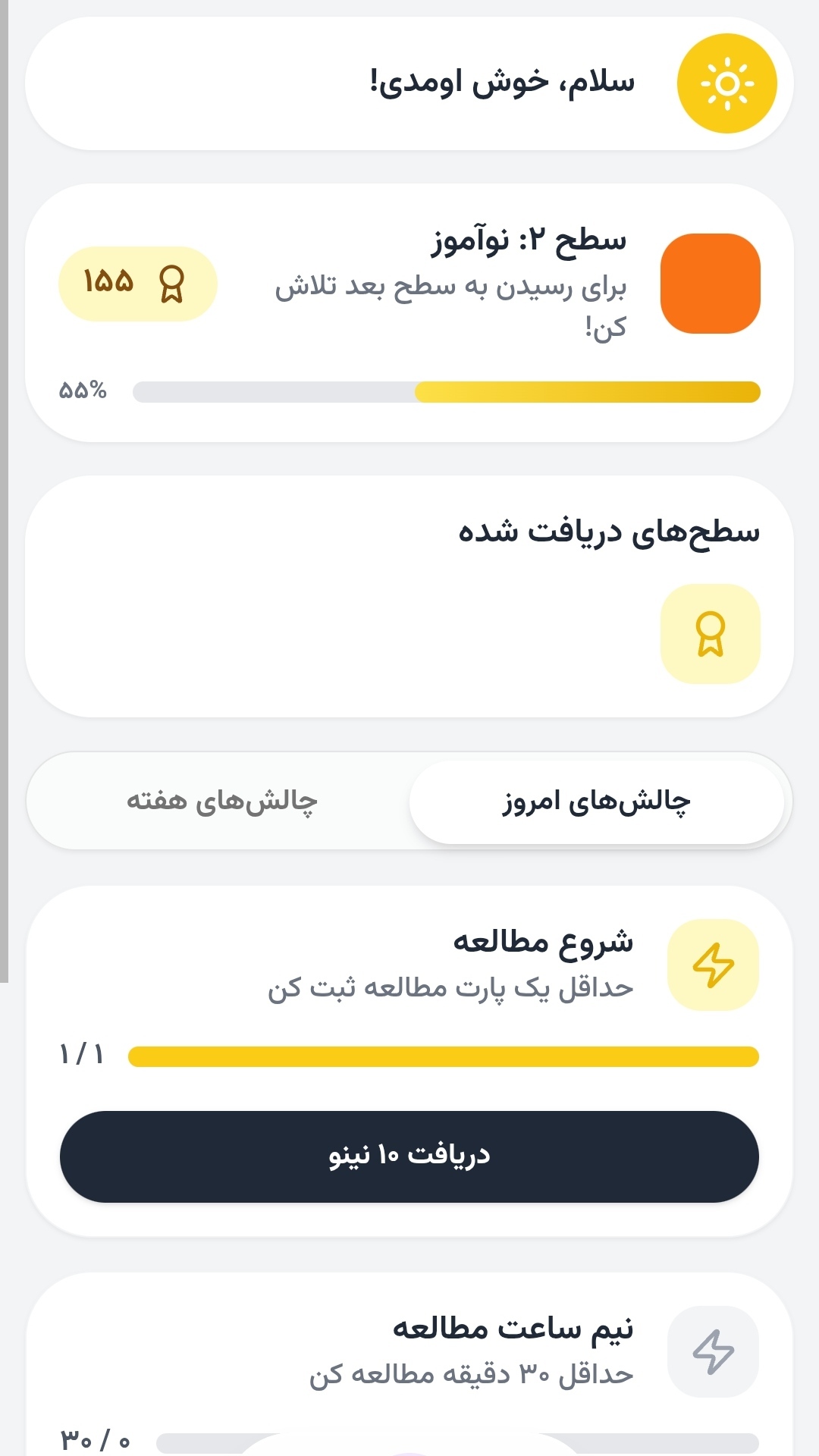
Task: Open the سطح ۲: نوآموز level card
Action: click(x=409, y=303)
